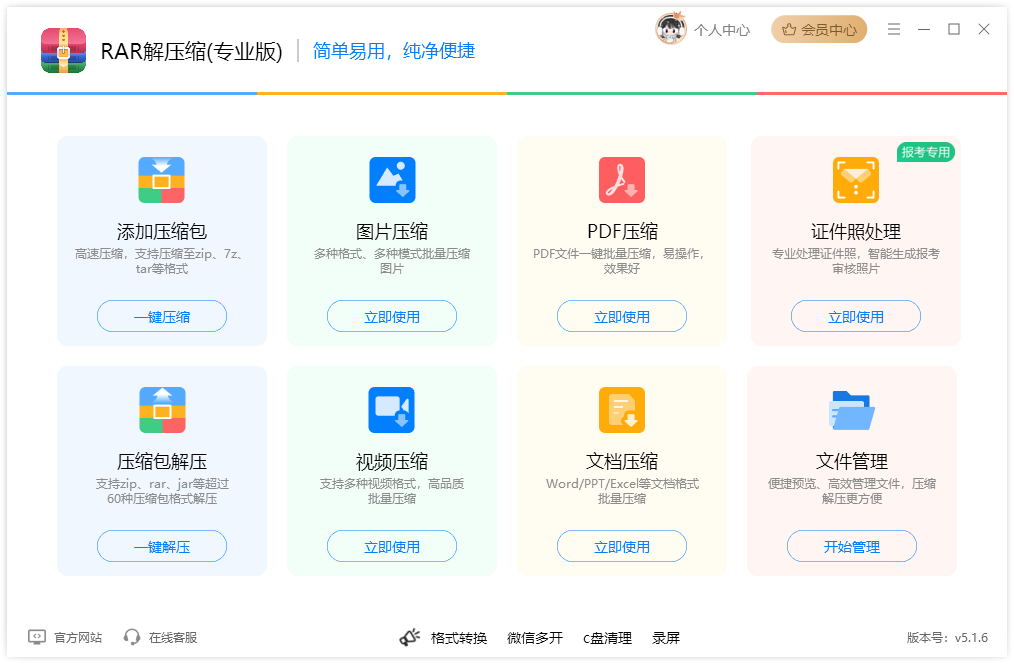Screen dimensions: 1014x664
Task: Open c盘清理 tool
Action: (x=608, y=638)
